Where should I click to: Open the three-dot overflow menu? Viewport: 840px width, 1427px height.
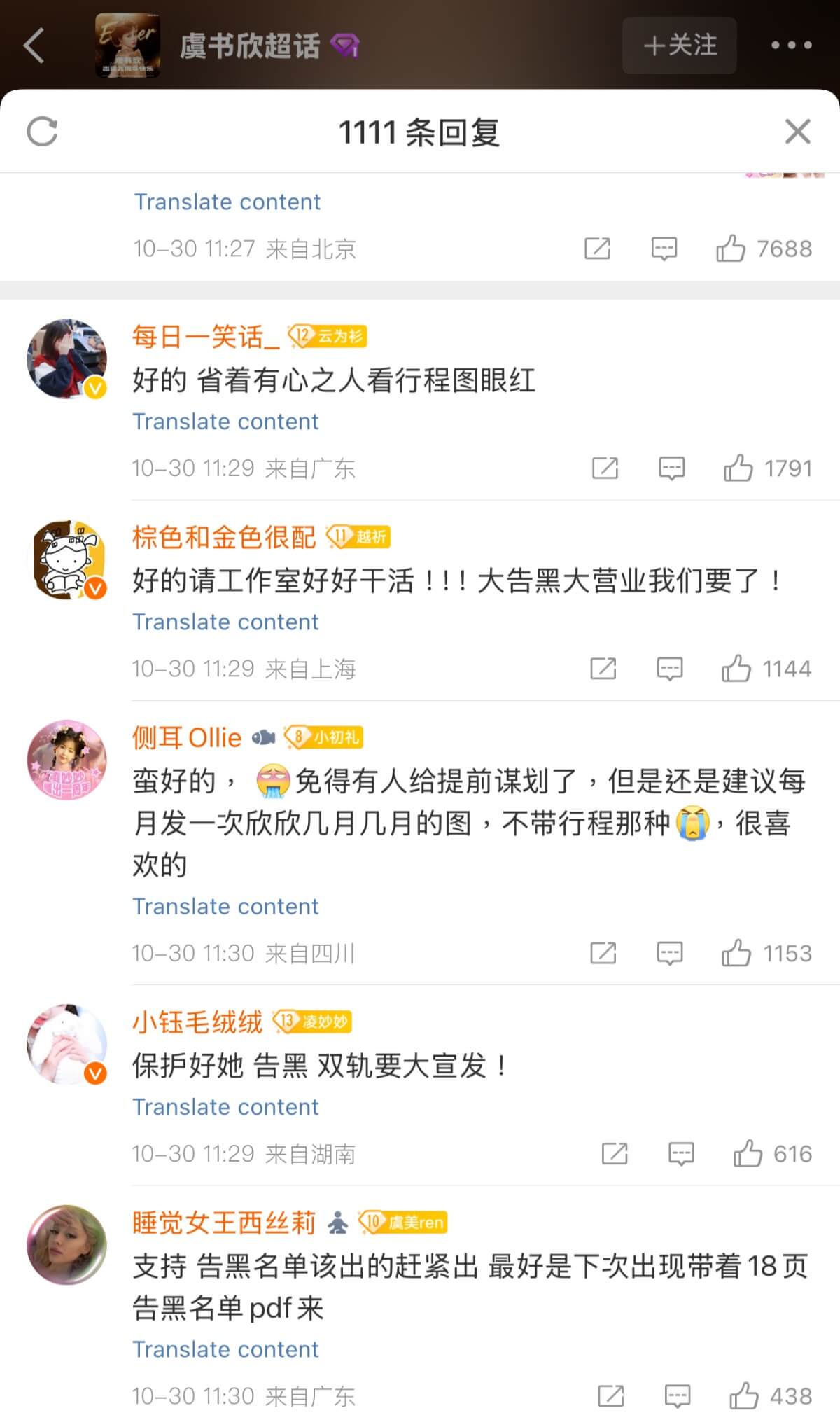coord(791,46)
